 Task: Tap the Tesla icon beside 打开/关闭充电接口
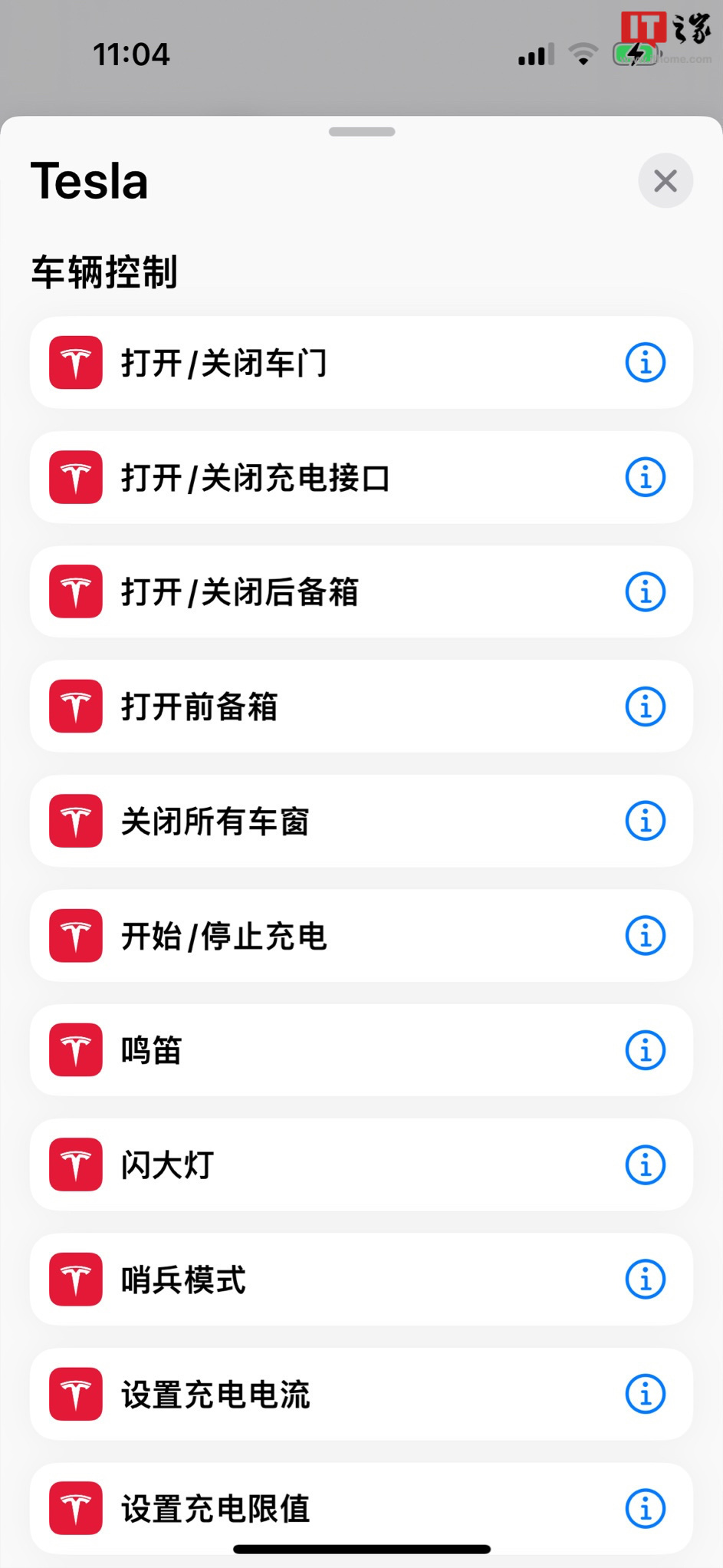[74, 476]
